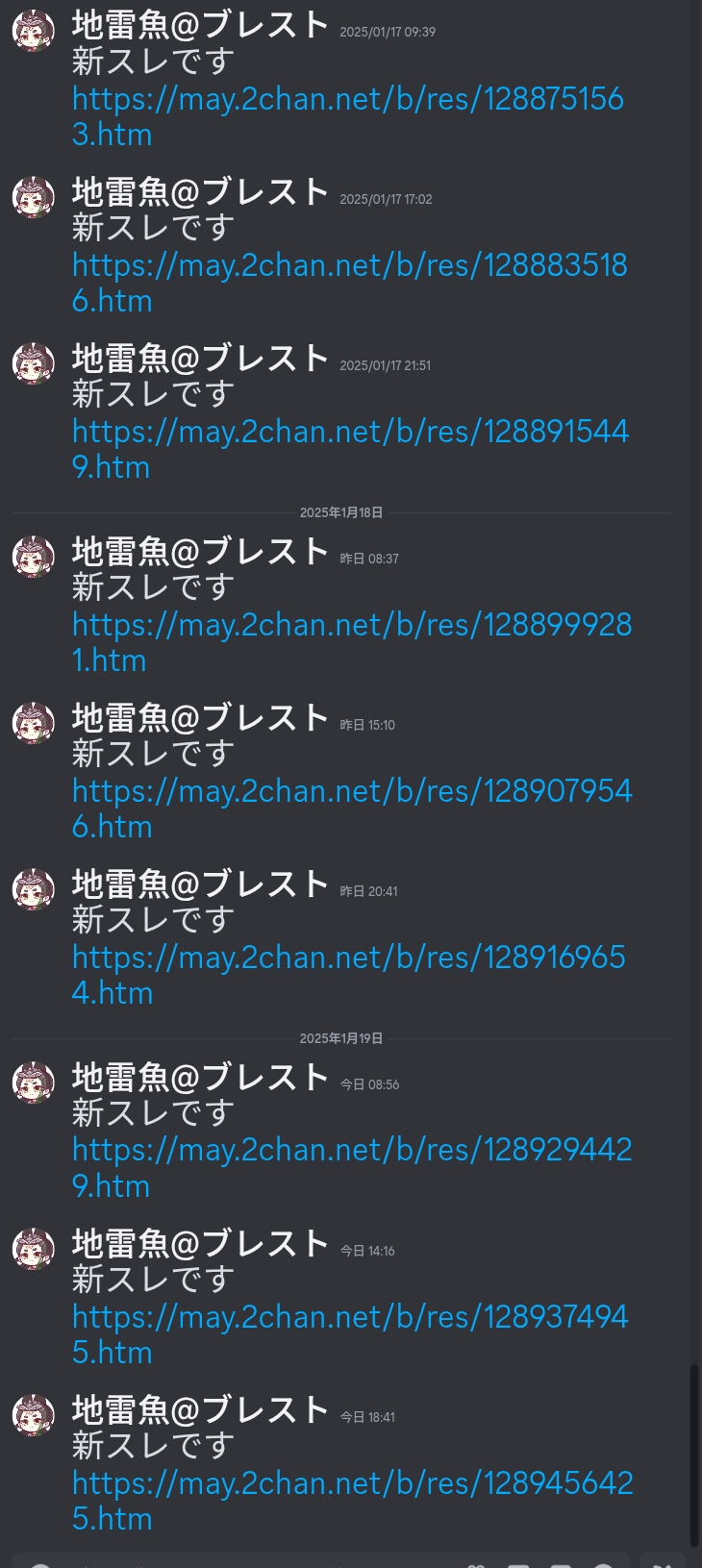Open the link ending in 1289294429.htm
This screenshot has height=1568, width=702.
(351, 1150)
